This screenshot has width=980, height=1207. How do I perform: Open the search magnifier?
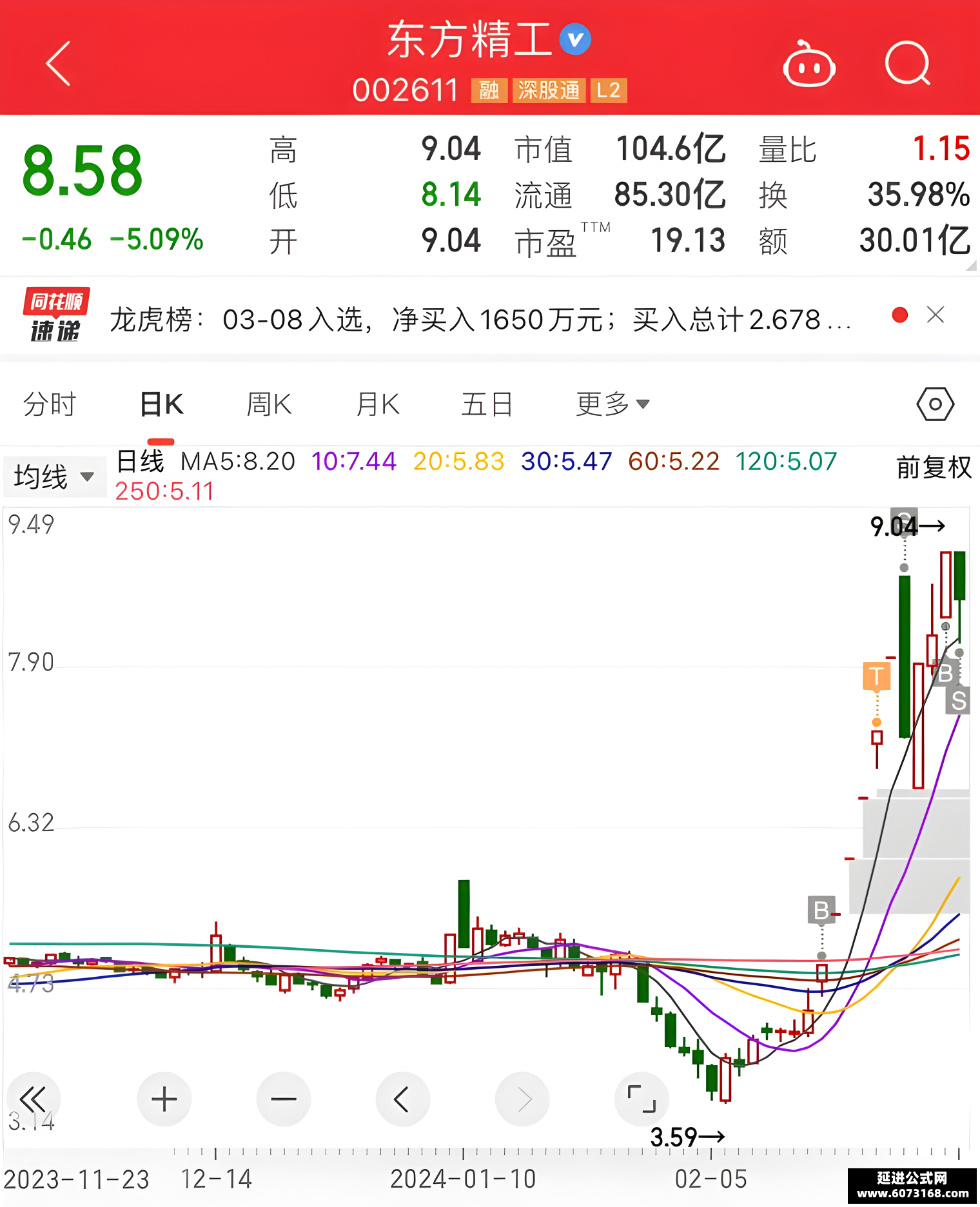click(908, 63)
